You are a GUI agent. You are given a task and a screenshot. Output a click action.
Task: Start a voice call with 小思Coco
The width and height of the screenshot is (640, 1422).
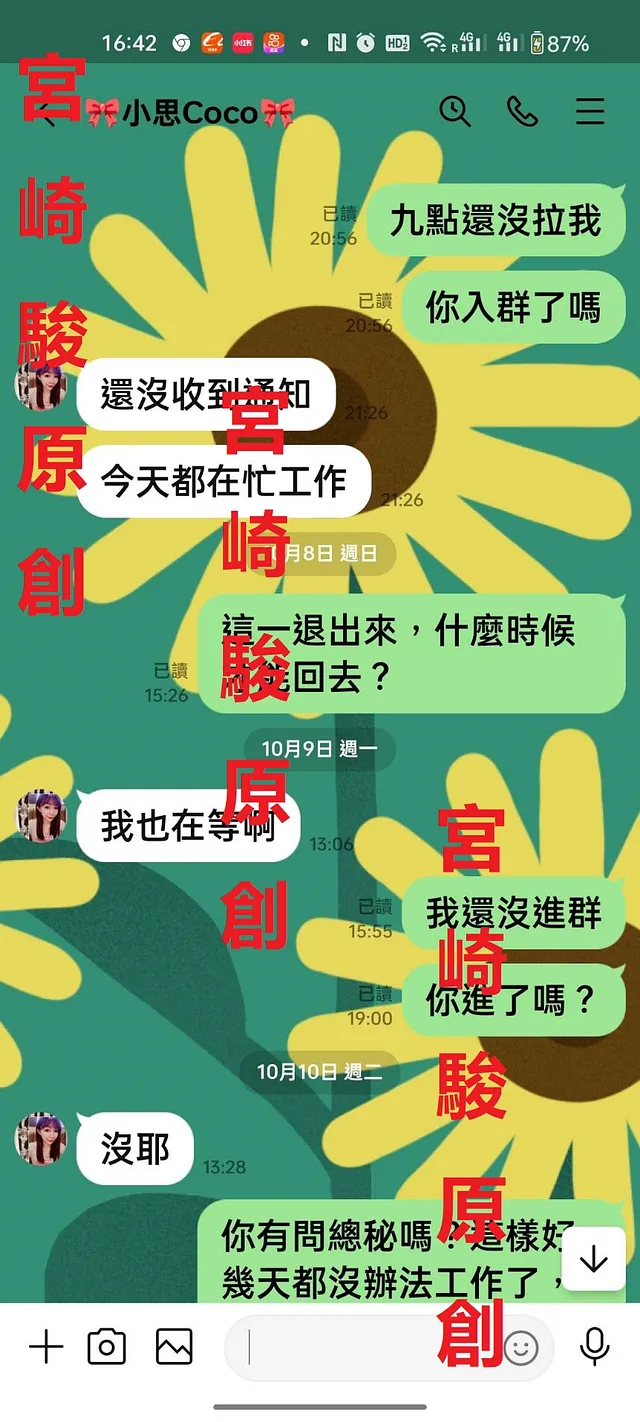pos(522,111)
